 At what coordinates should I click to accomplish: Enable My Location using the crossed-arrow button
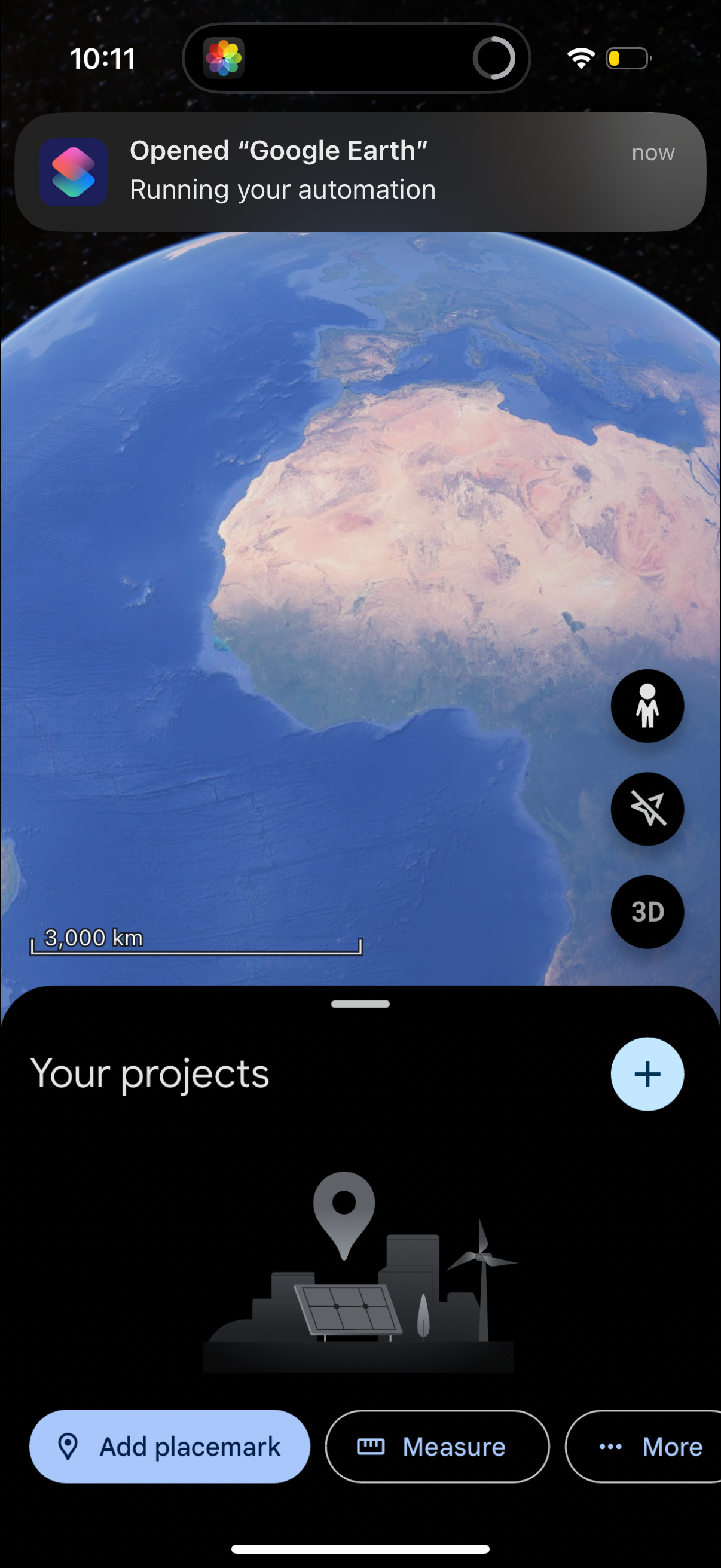[647, 810]
